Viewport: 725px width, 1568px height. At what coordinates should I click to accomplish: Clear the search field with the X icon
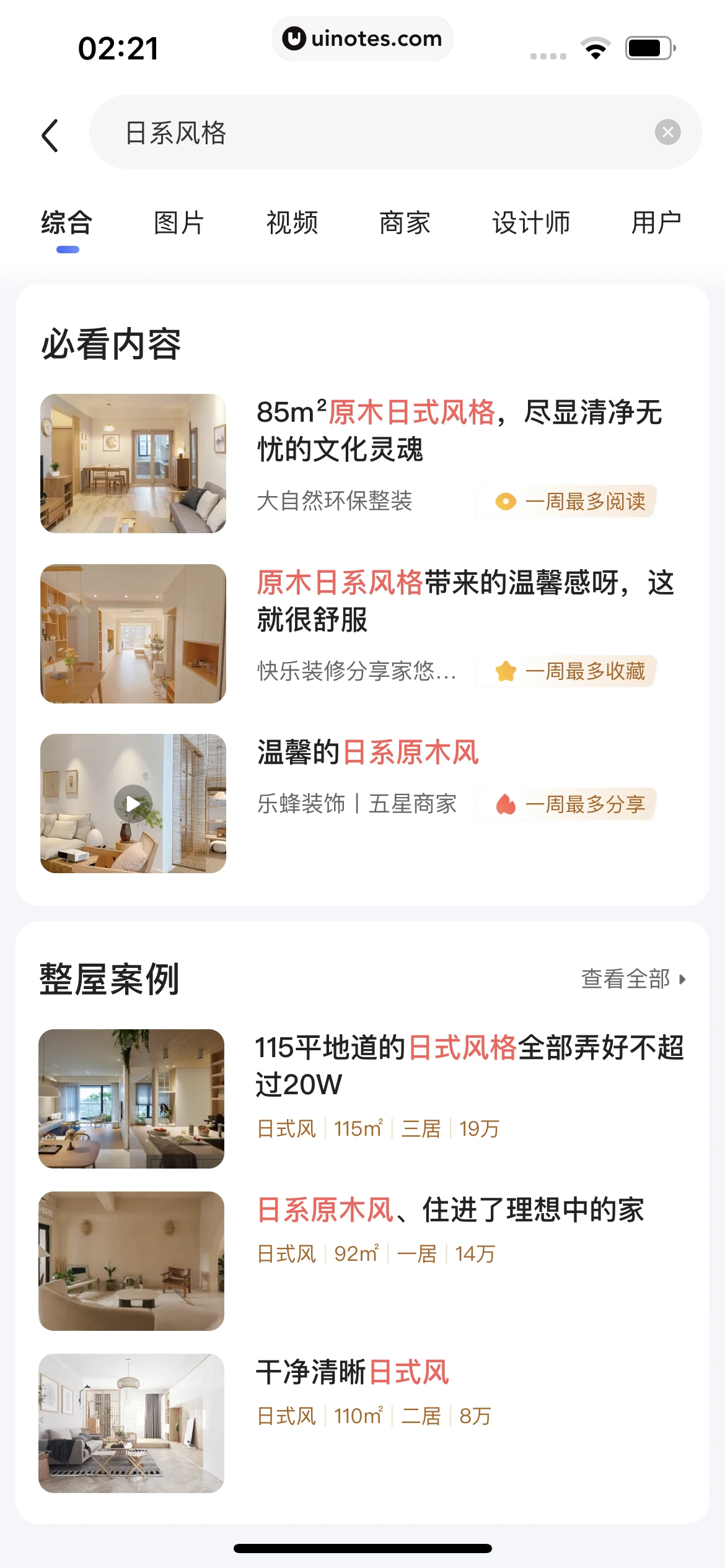667,131
